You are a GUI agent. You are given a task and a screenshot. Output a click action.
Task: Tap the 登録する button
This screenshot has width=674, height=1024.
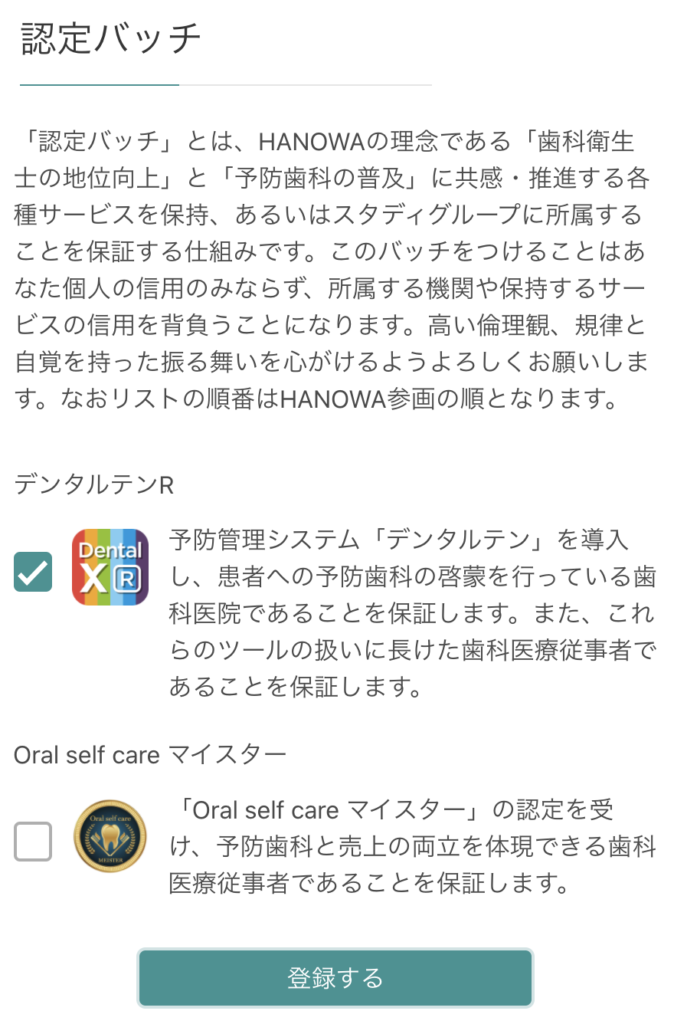point(335,977)
